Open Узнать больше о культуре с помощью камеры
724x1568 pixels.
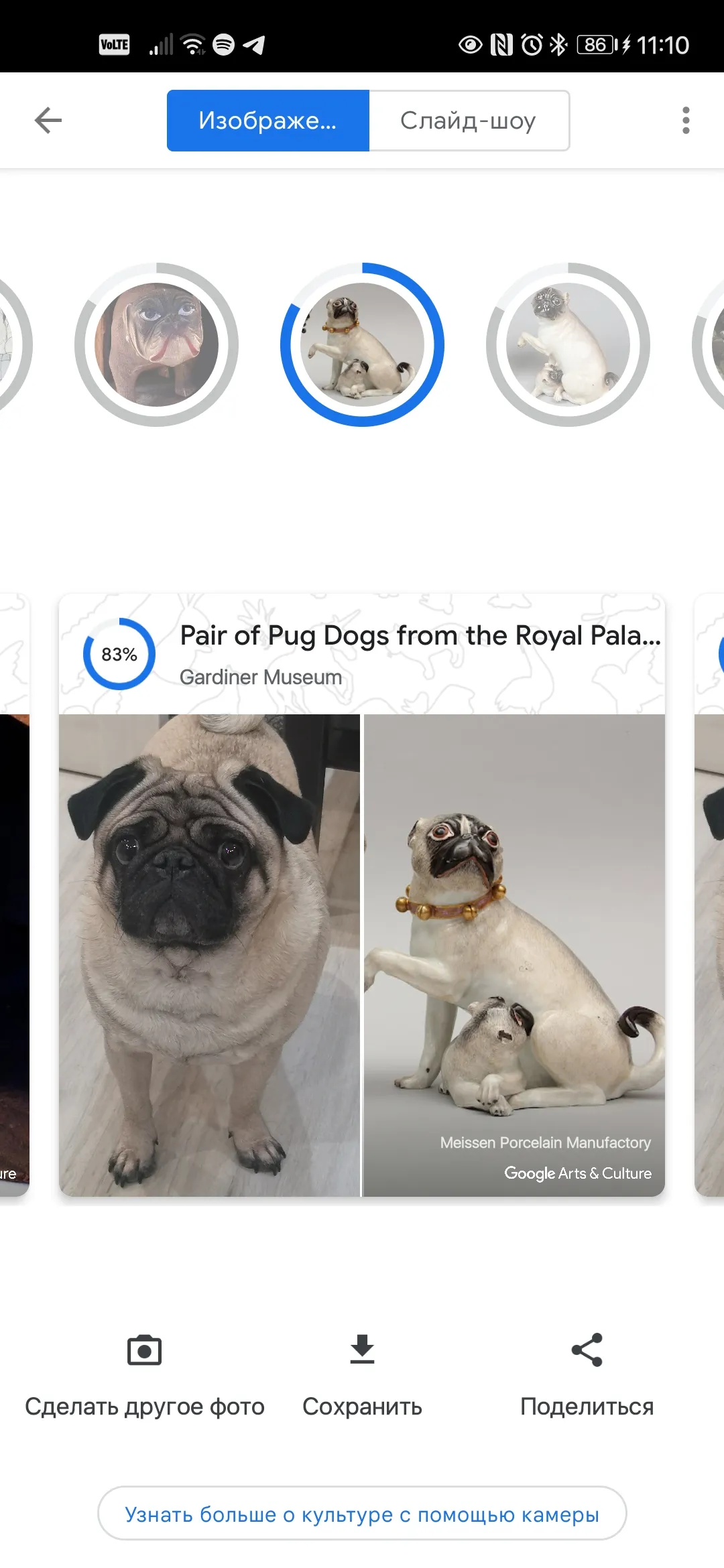pyautogui.click(x=362, y=1514)
